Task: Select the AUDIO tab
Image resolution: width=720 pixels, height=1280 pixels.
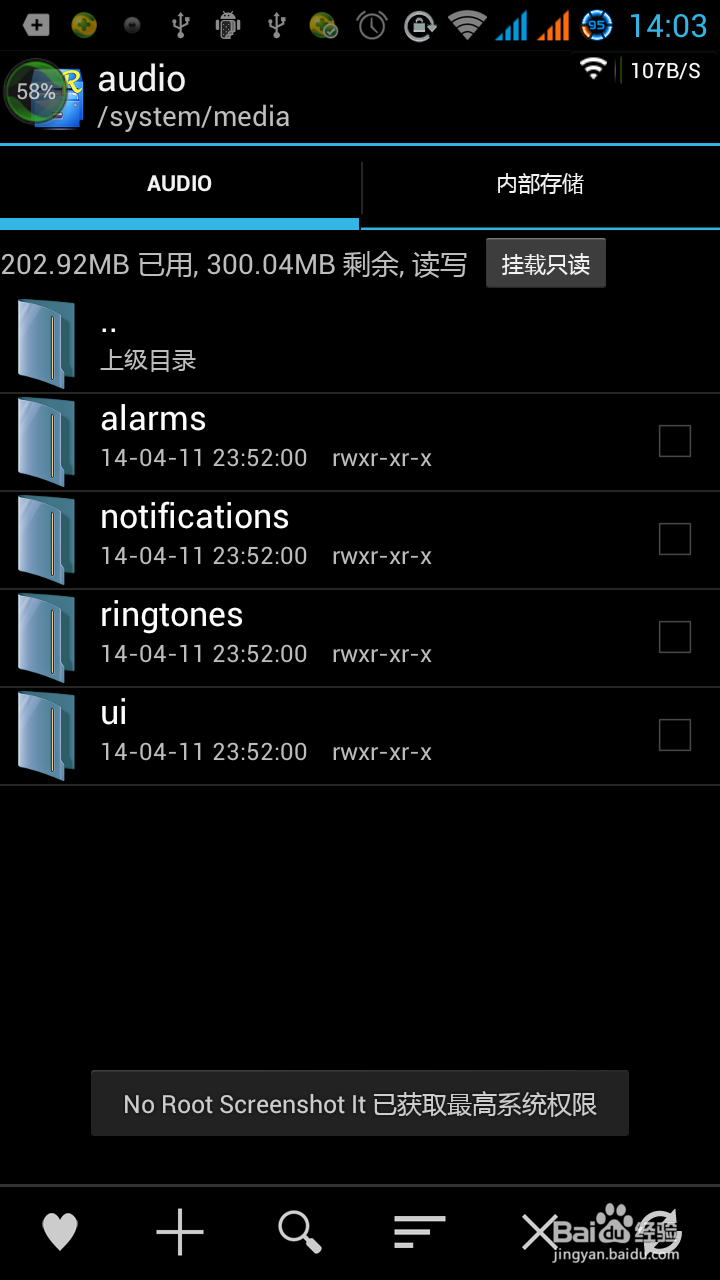Action: (179, 184)
